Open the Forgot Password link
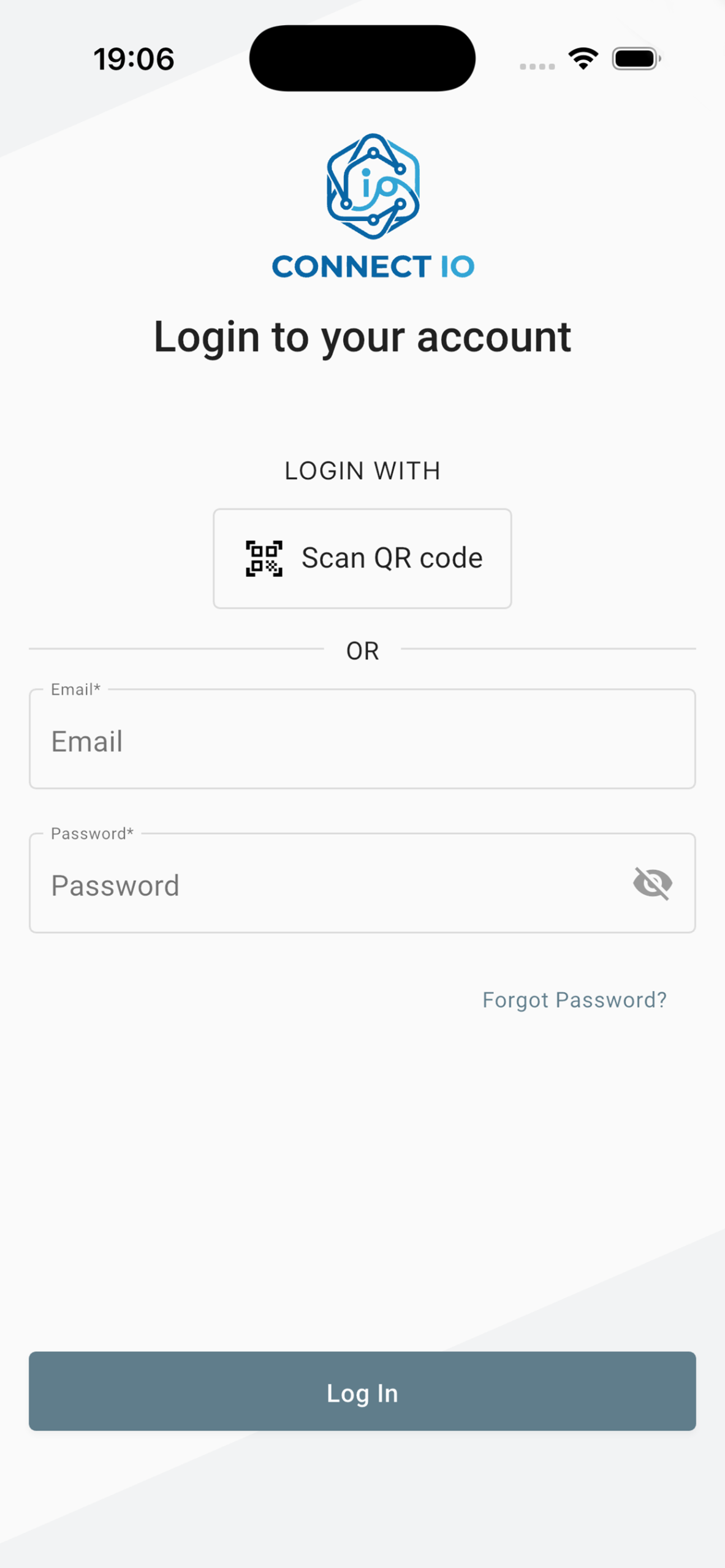Screen dimensions: 725x1568 (574, 1000)
